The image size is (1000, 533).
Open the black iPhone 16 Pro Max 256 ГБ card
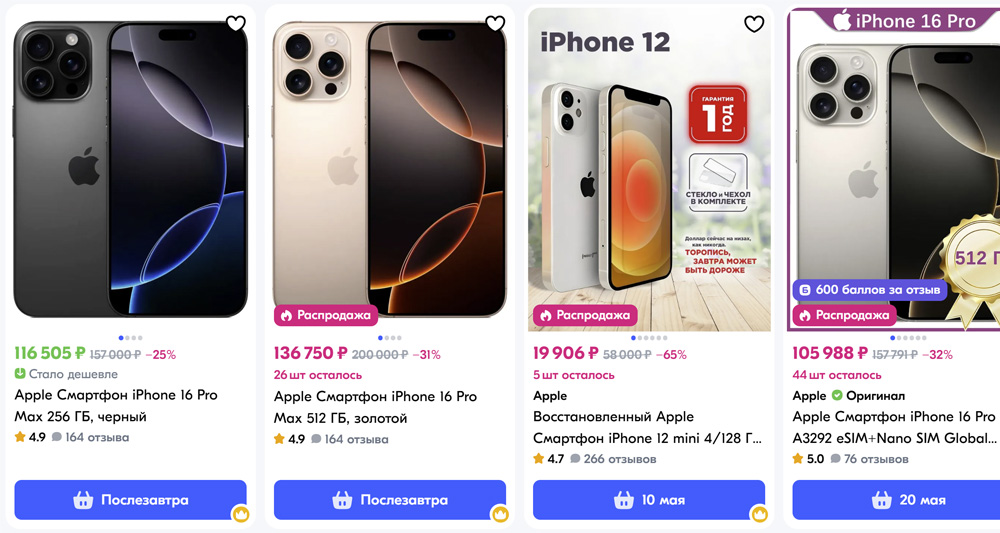pyautogui.click(x=130, y=170)
